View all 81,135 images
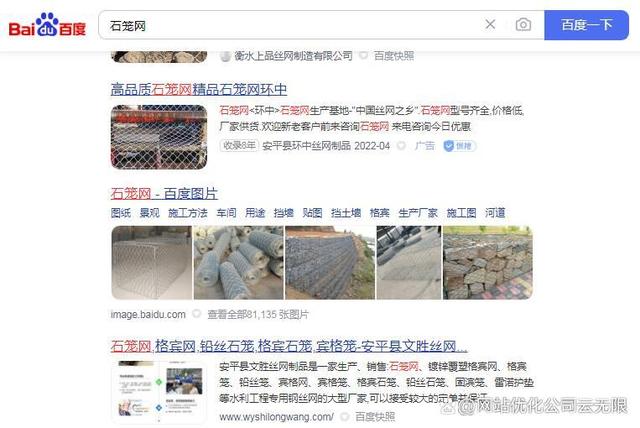640x428 pixels. coord(258,315)
